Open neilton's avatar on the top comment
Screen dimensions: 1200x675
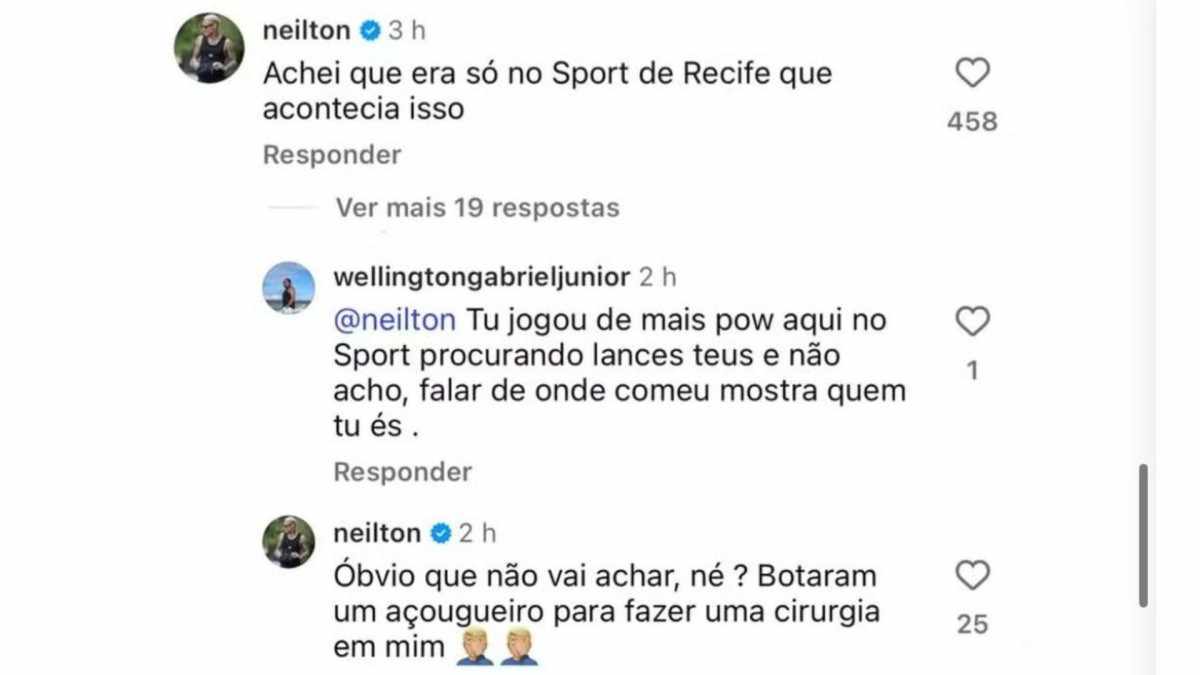tap(209, 48)
